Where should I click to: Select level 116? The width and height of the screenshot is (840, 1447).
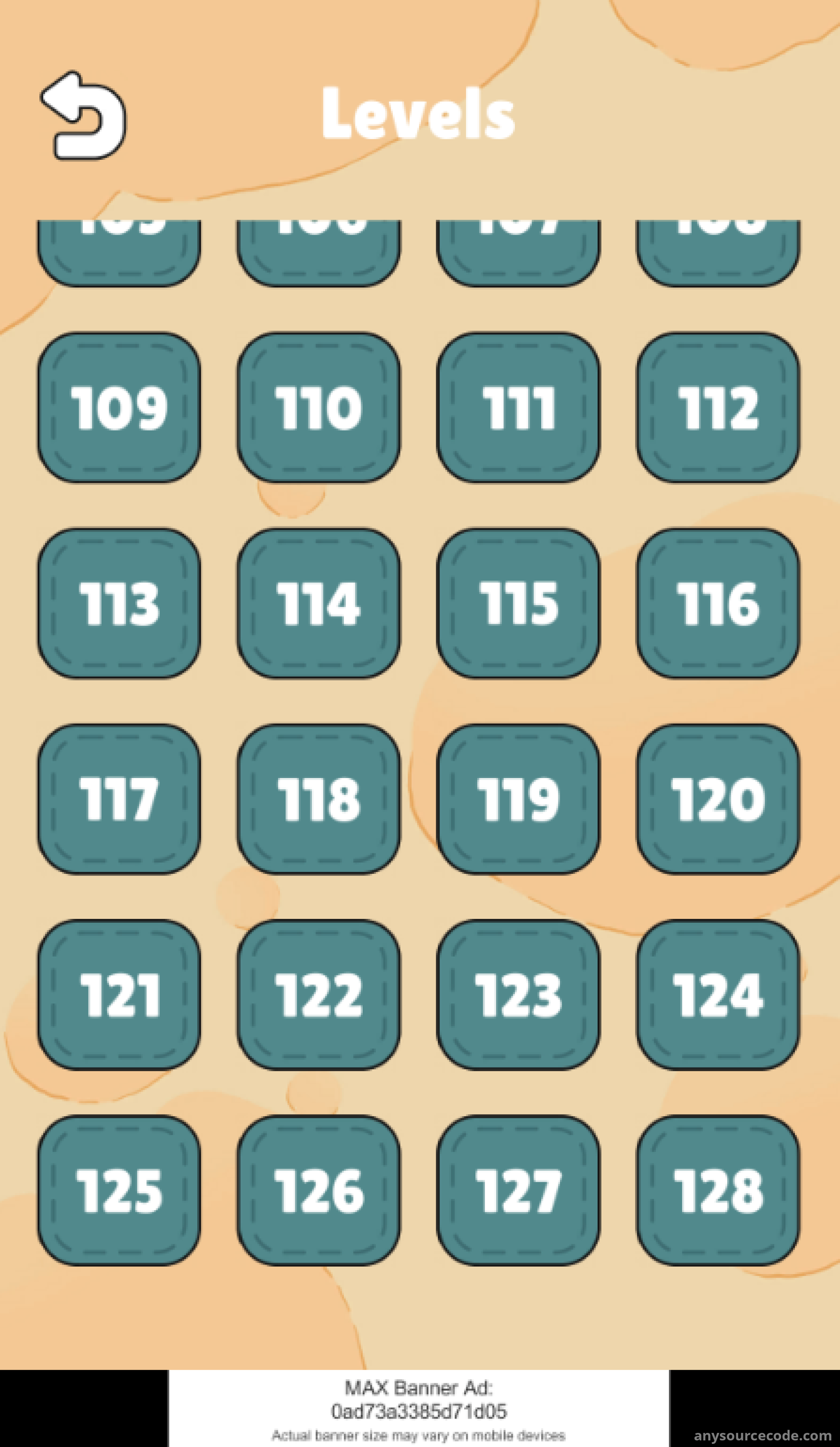[x=718, y=603]
